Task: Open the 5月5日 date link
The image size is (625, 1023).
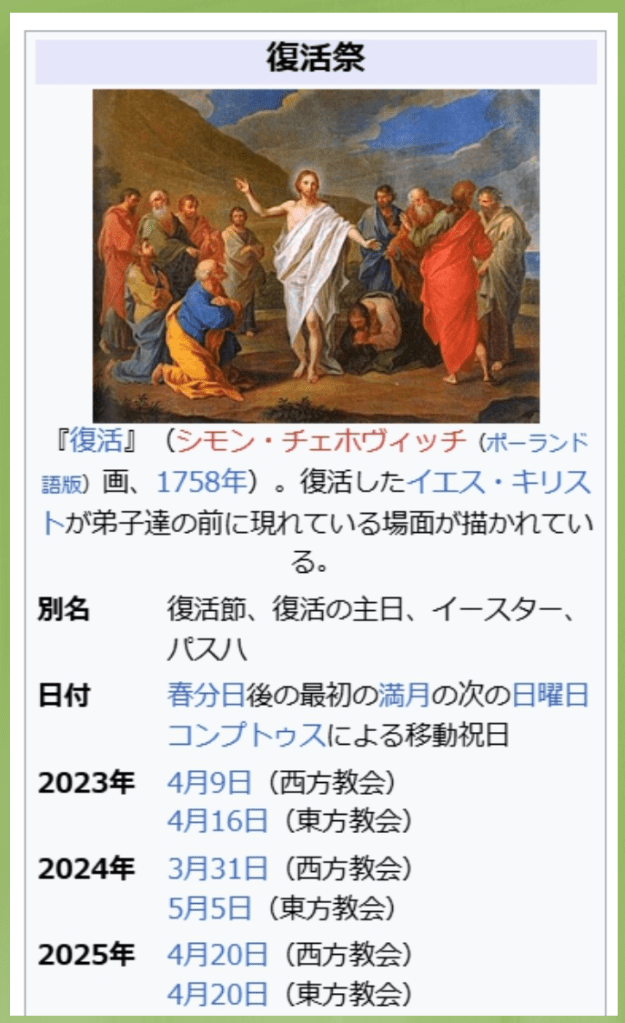Action: [209, 907]
